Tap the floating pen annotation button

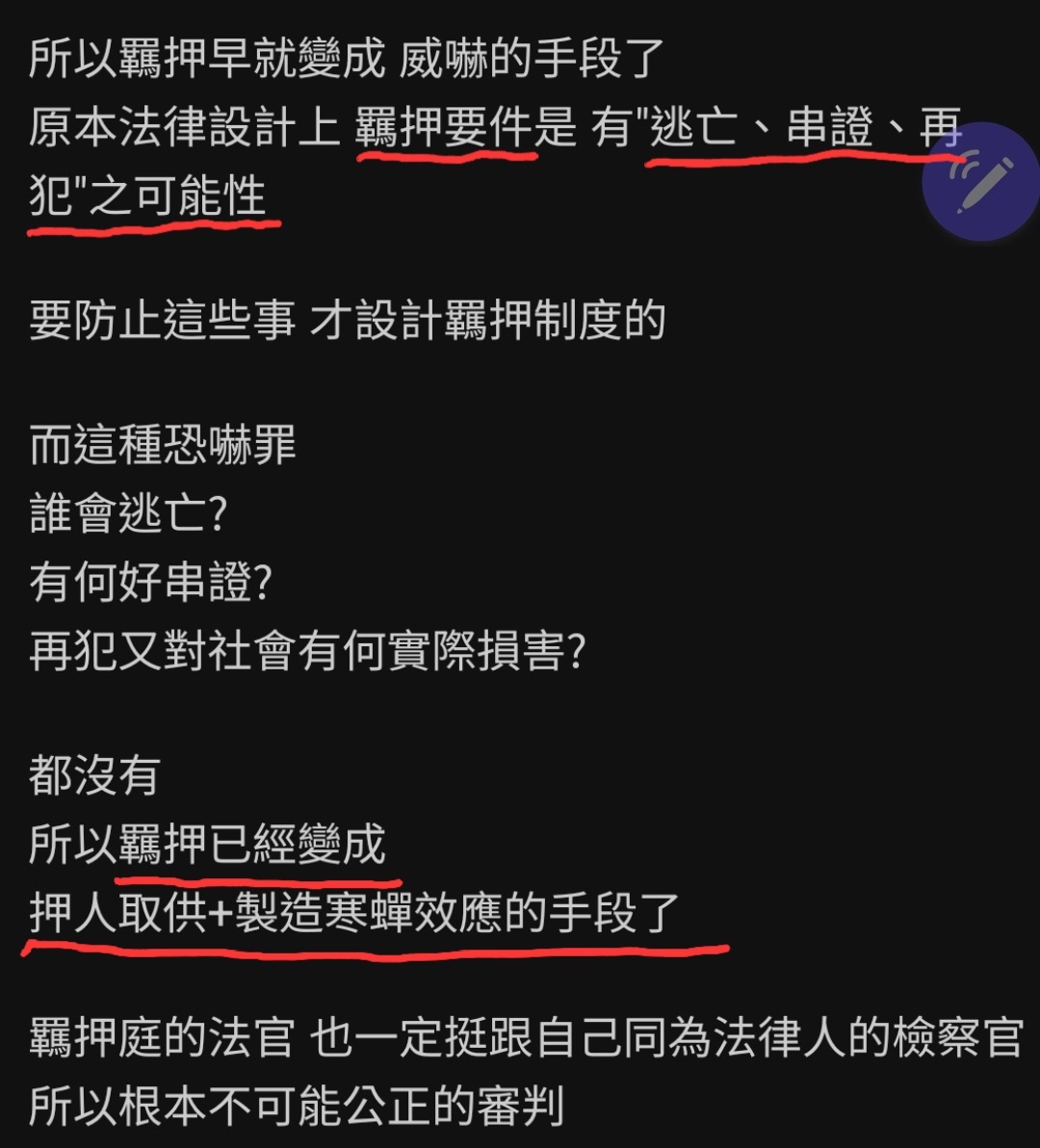pos(980,180)
